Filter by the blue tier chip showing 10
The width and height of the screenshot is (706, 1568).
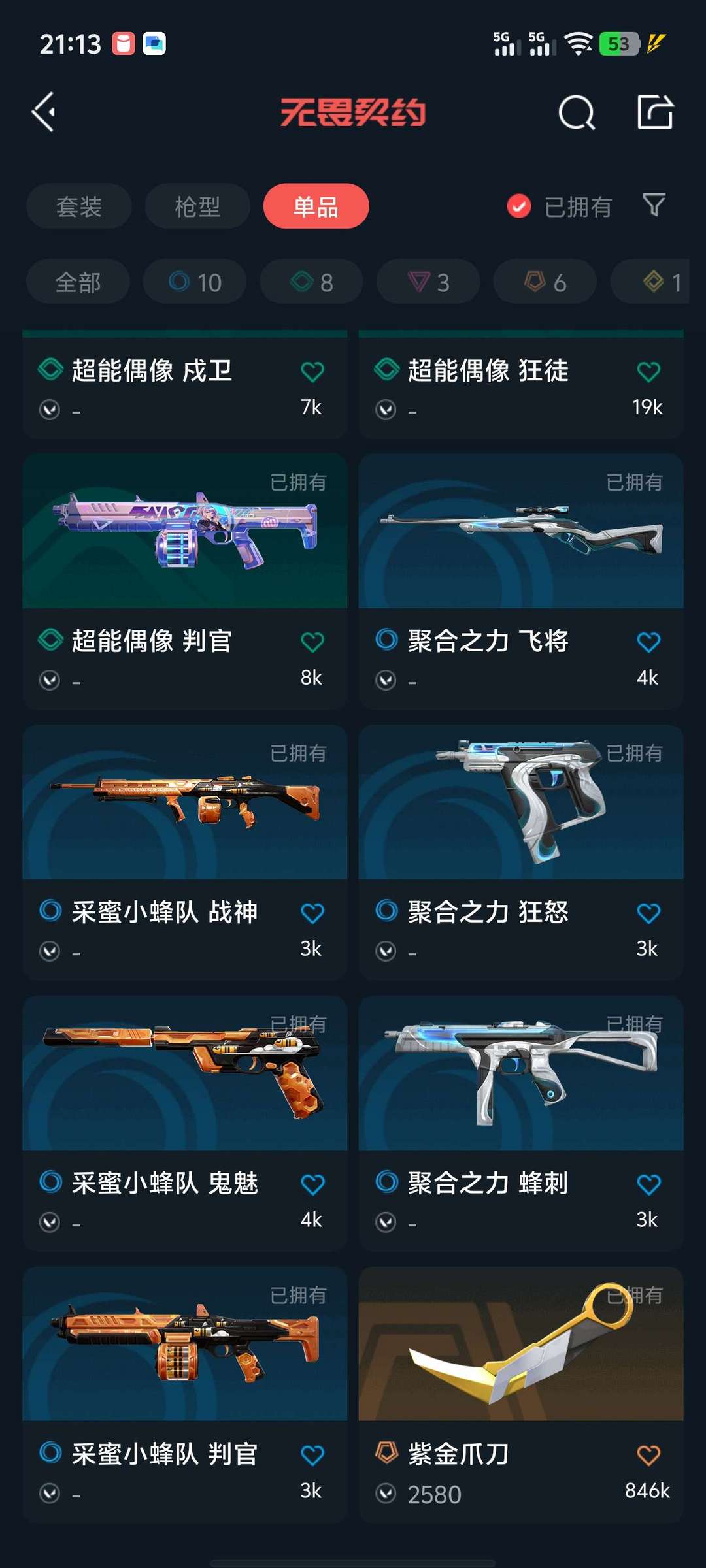(195, 282)
